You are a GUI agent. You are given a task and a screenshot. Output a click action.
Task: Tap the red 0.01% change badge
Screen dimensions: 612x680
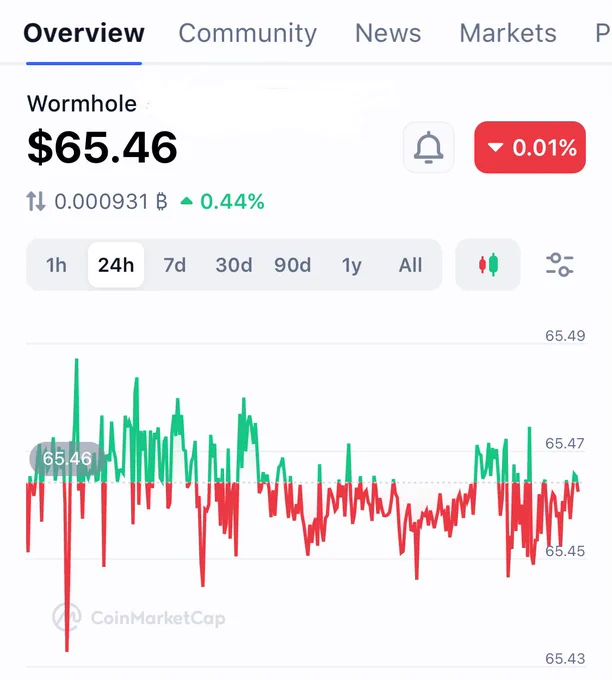[x=530, y=147]
